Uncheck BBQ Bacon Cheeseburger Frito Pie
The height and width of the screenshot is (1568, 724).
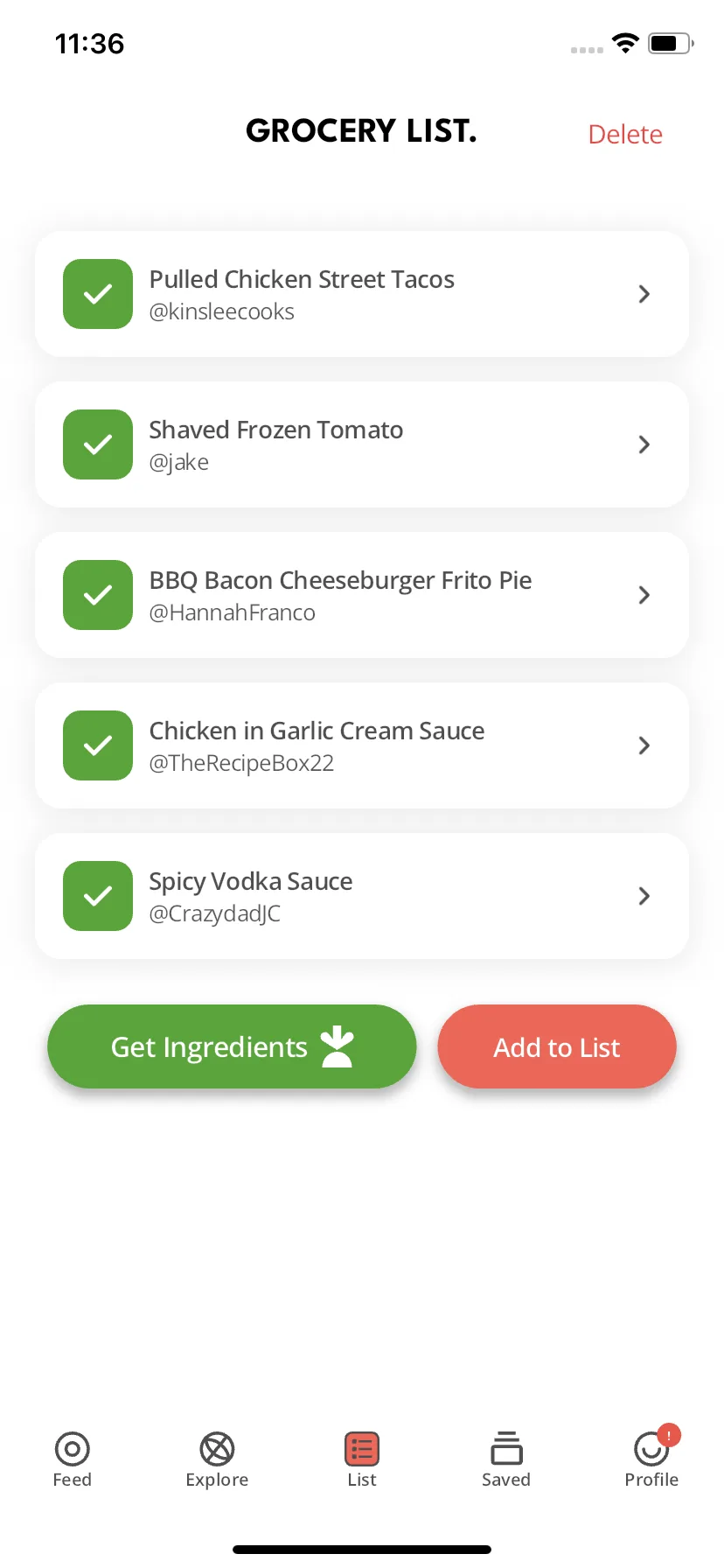[x=98, y=595]
